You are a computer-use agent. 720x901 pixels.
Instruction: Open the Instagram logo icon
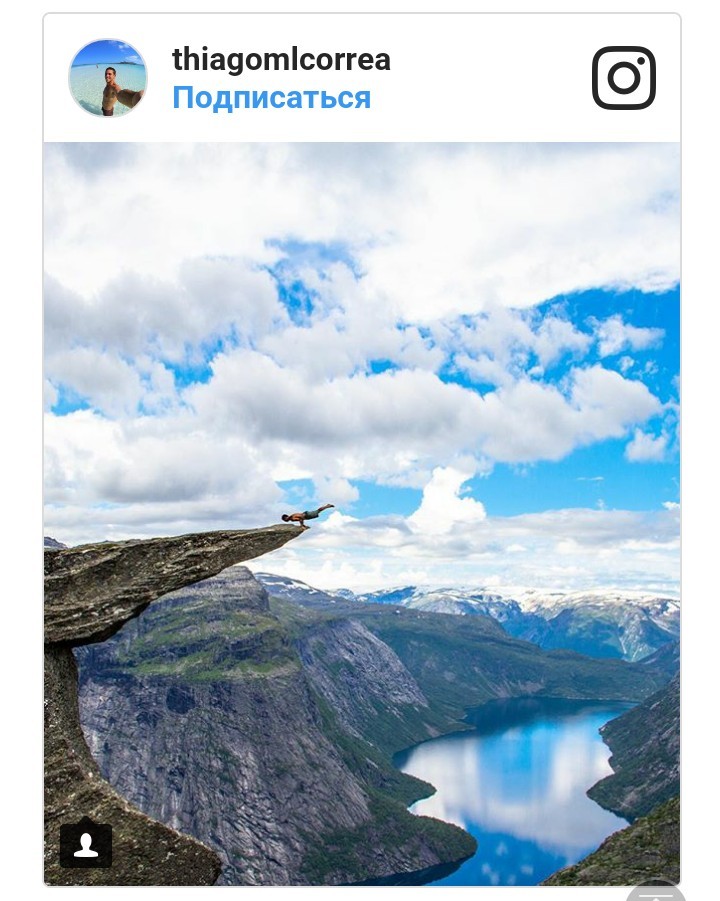tap(623, 78)
